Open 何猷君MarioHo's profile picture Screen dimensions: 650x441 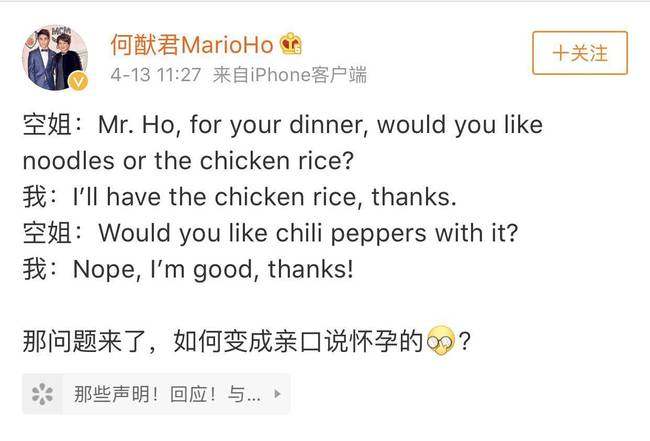pos(55,58)
